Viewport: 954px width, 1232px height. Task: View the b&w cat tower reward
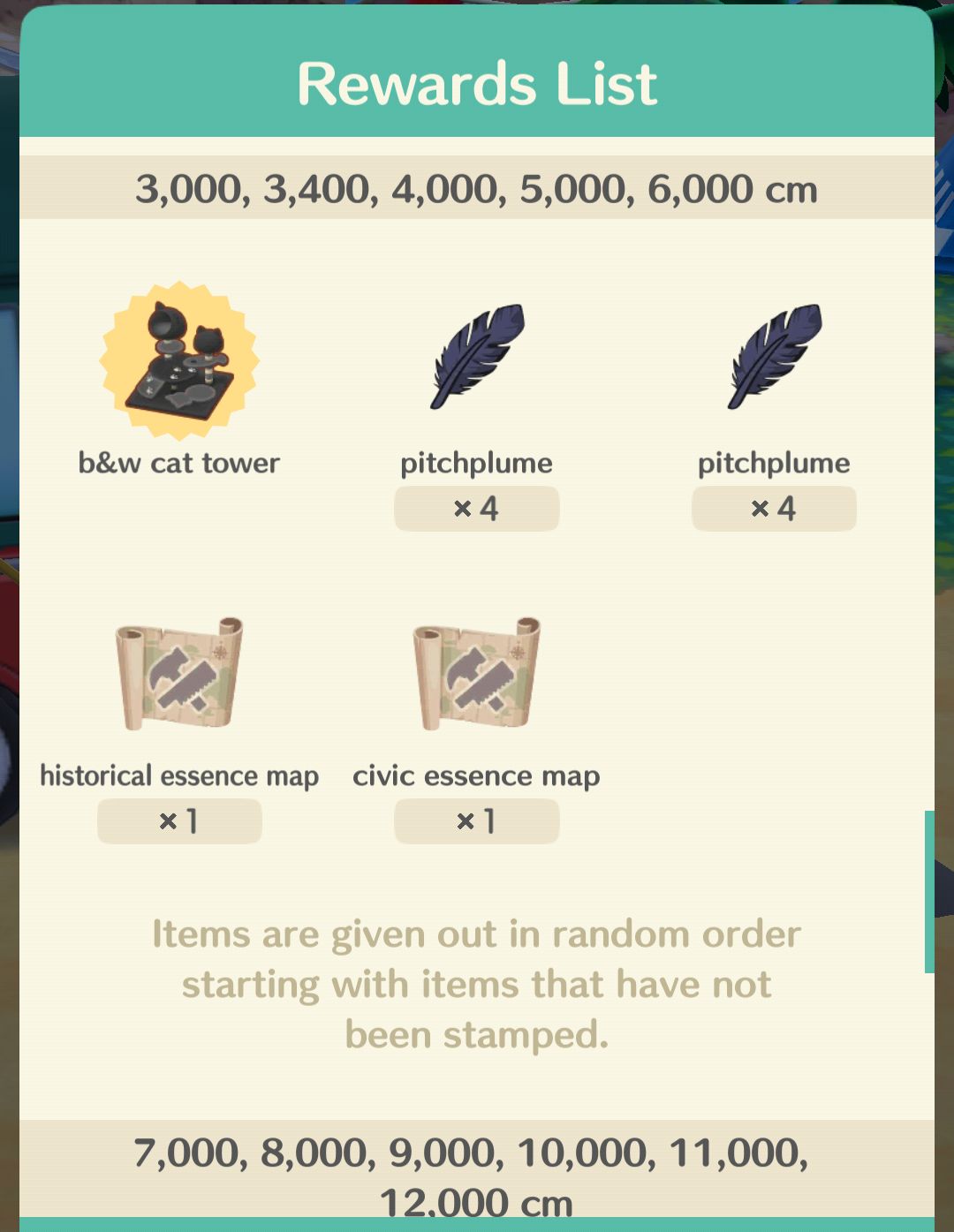click(179, 361)
